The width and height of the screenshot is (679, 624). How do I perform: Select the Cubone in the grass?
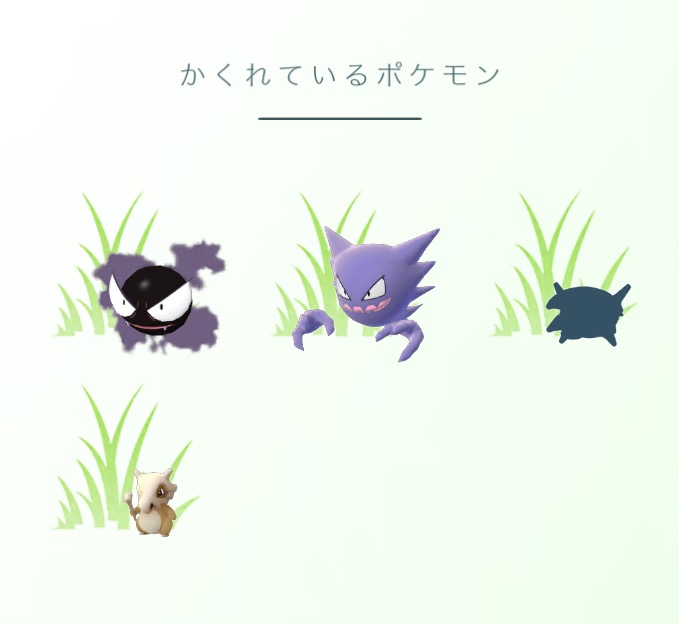pos(152,502)
